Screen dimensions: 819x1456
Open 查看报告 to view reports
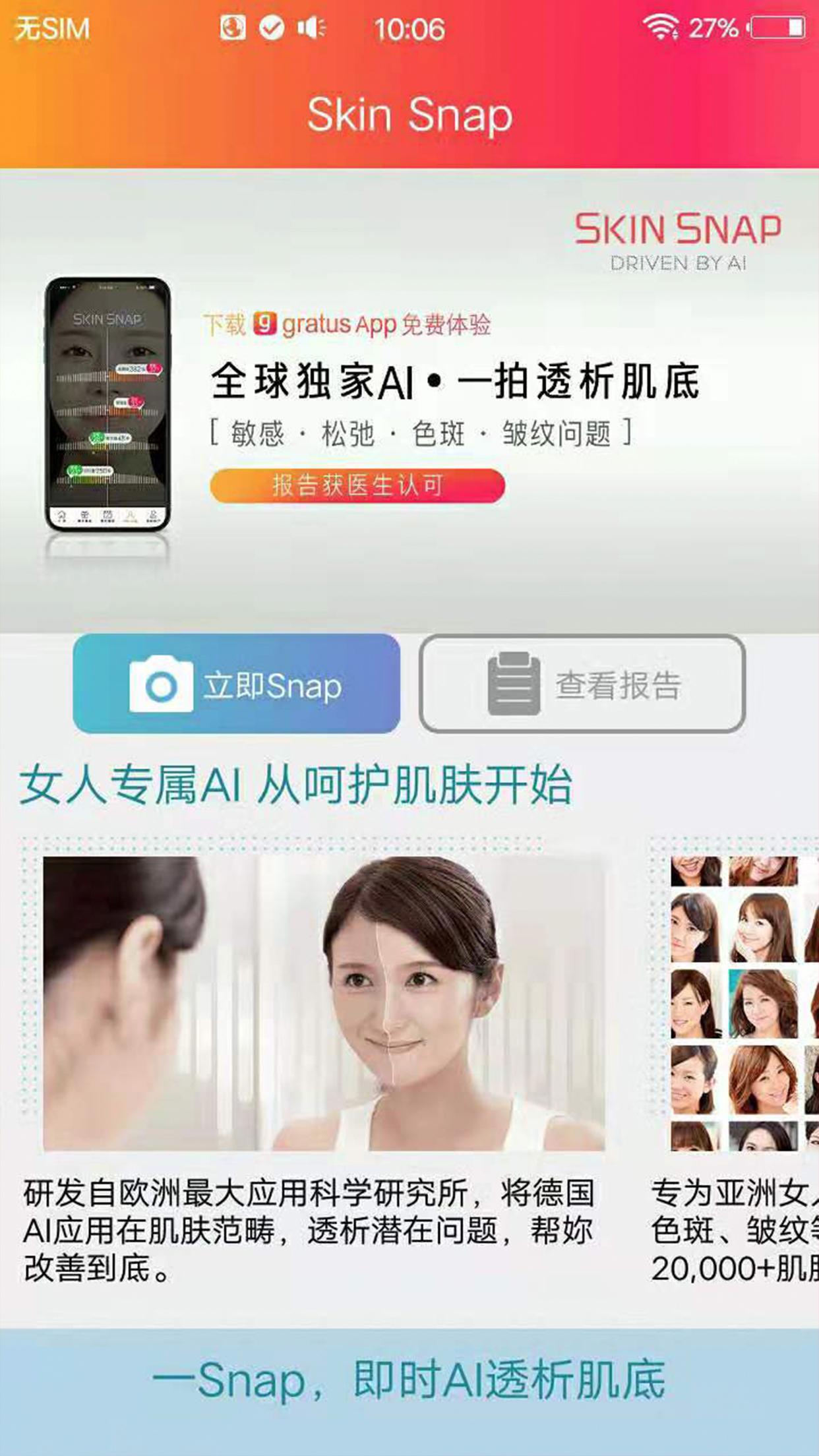click(582, 684)
